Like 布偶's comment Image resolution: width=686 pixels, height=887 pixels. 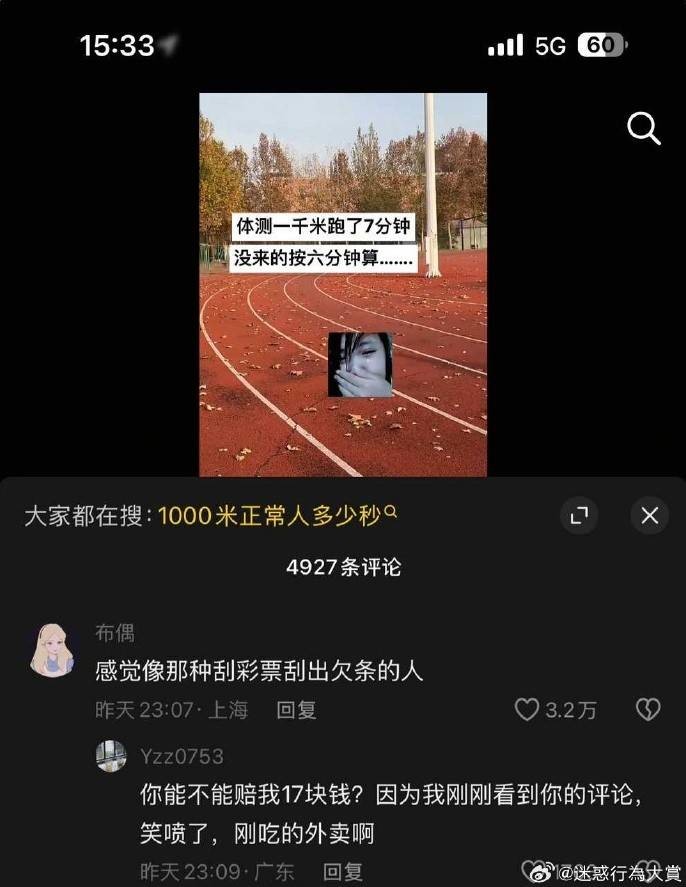[x=527, y=710]
